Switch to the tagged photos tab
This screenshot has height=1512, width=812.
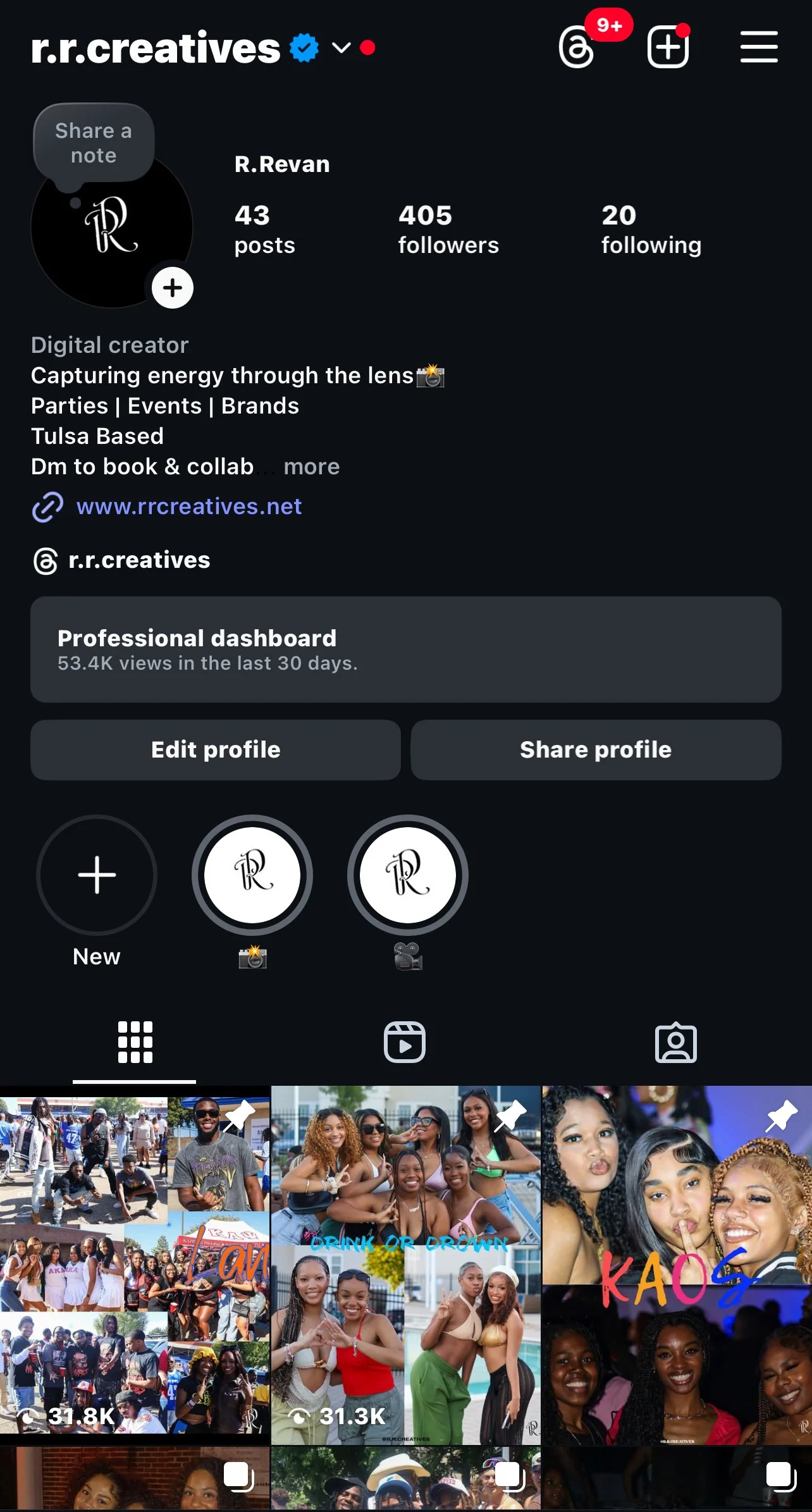coord(675,1042)
